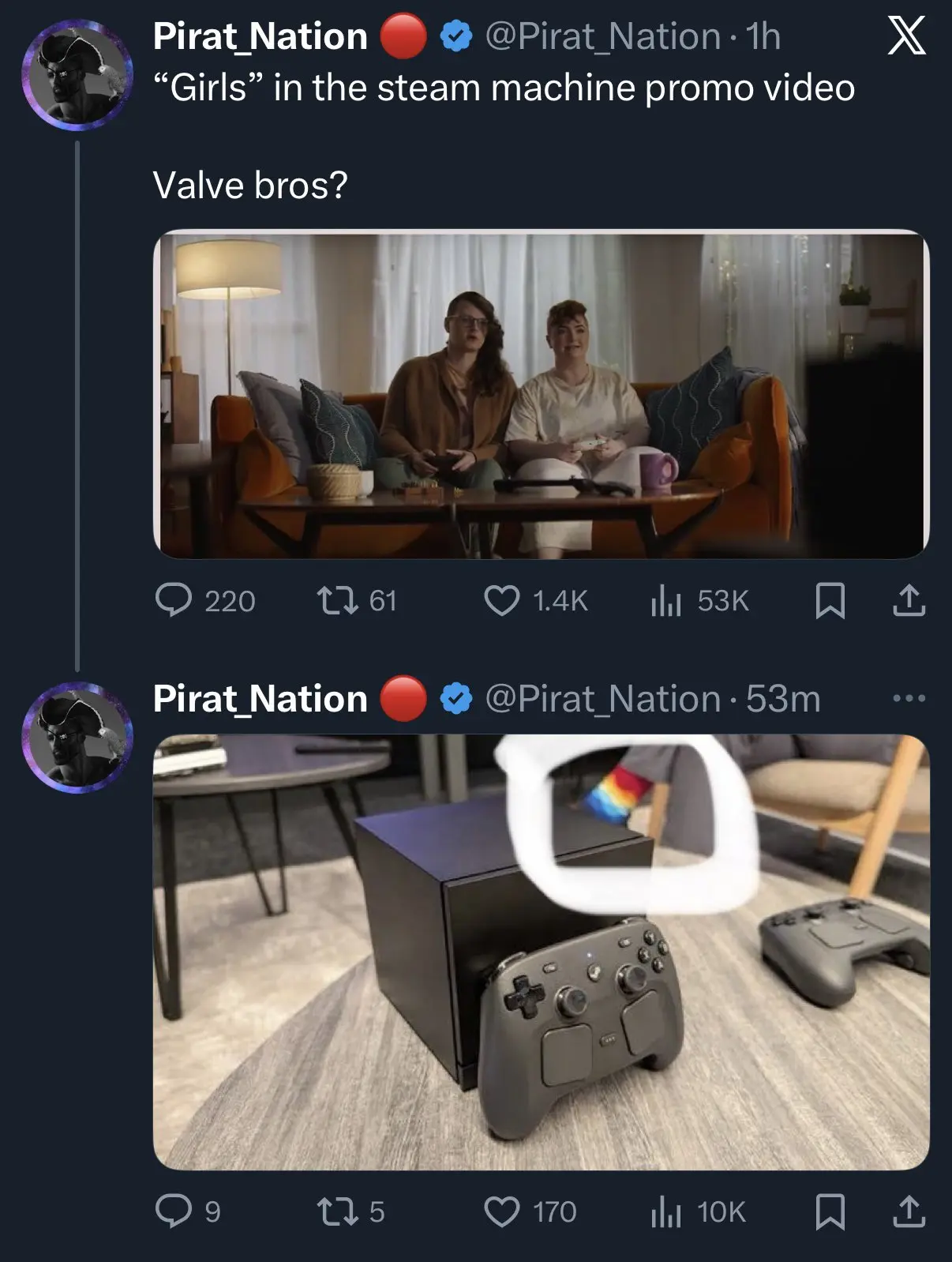Retweet the 'Valve bros?' tweet
The height and width of the screenshot is (1262, 952).
point(338,600)
